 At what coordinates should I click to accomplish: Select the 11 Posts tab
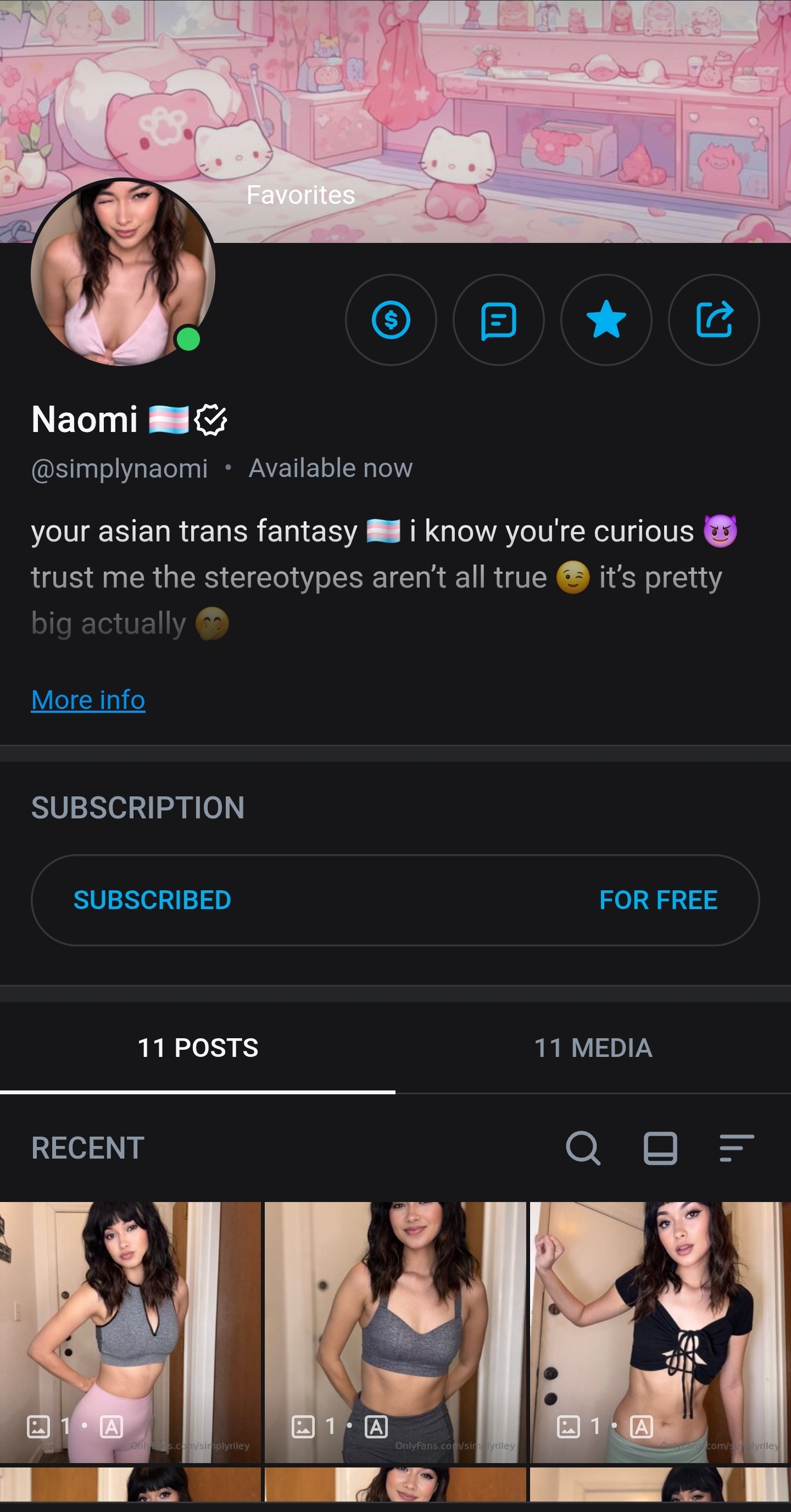198,1048
